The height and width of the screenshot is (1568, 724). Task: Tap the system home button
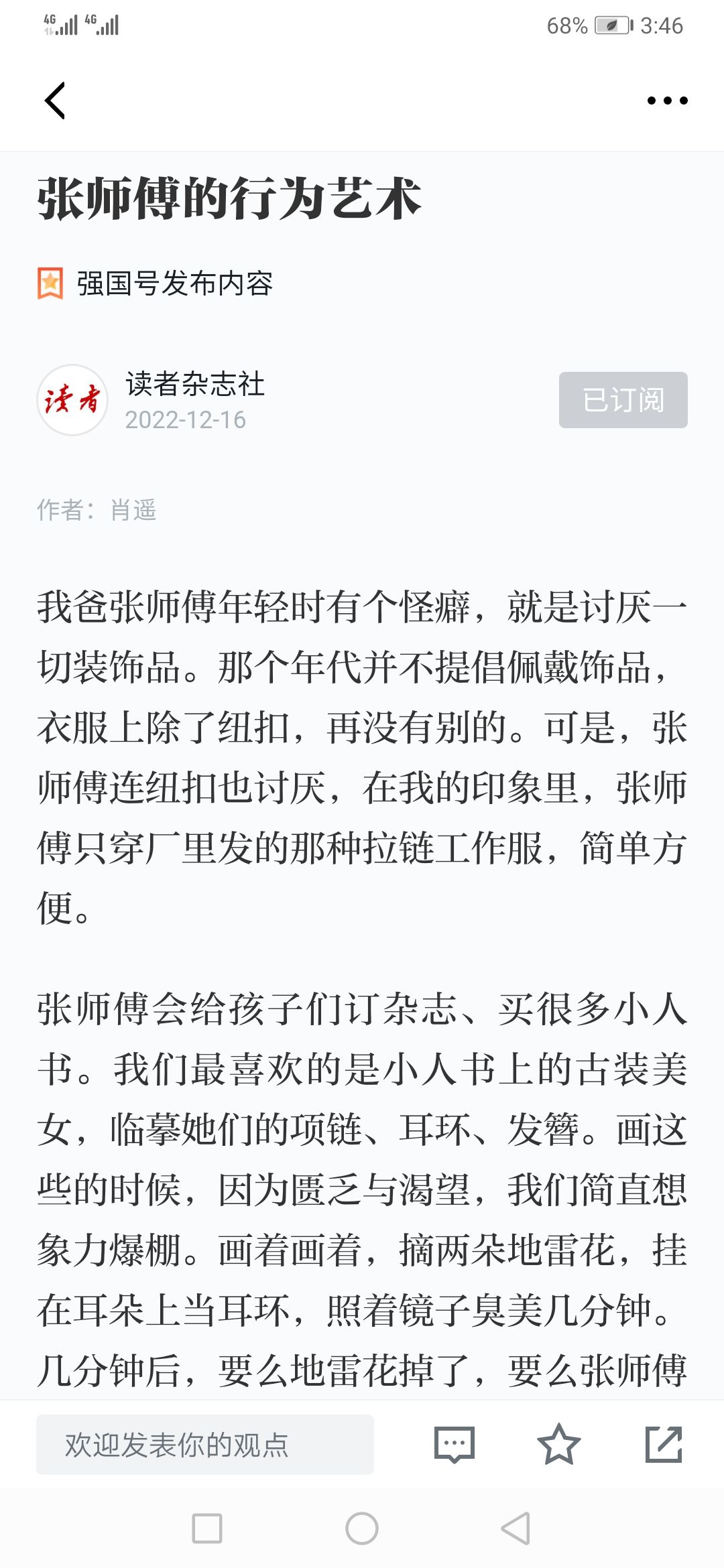coord(362,1528)
